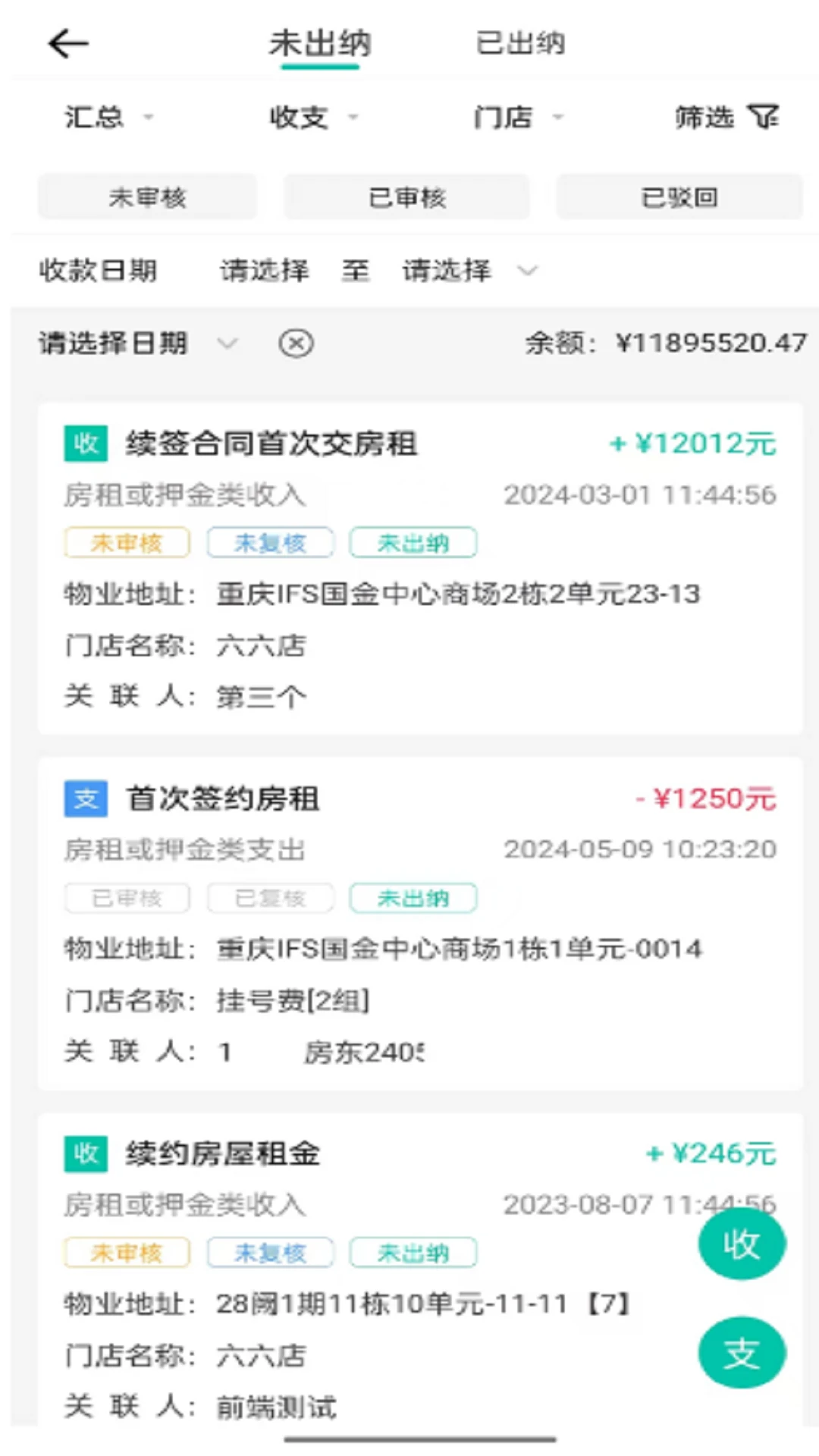Screen dimensions: 819x1456
Task: Click the back arrow icon
Action: (x=67, y=43)
